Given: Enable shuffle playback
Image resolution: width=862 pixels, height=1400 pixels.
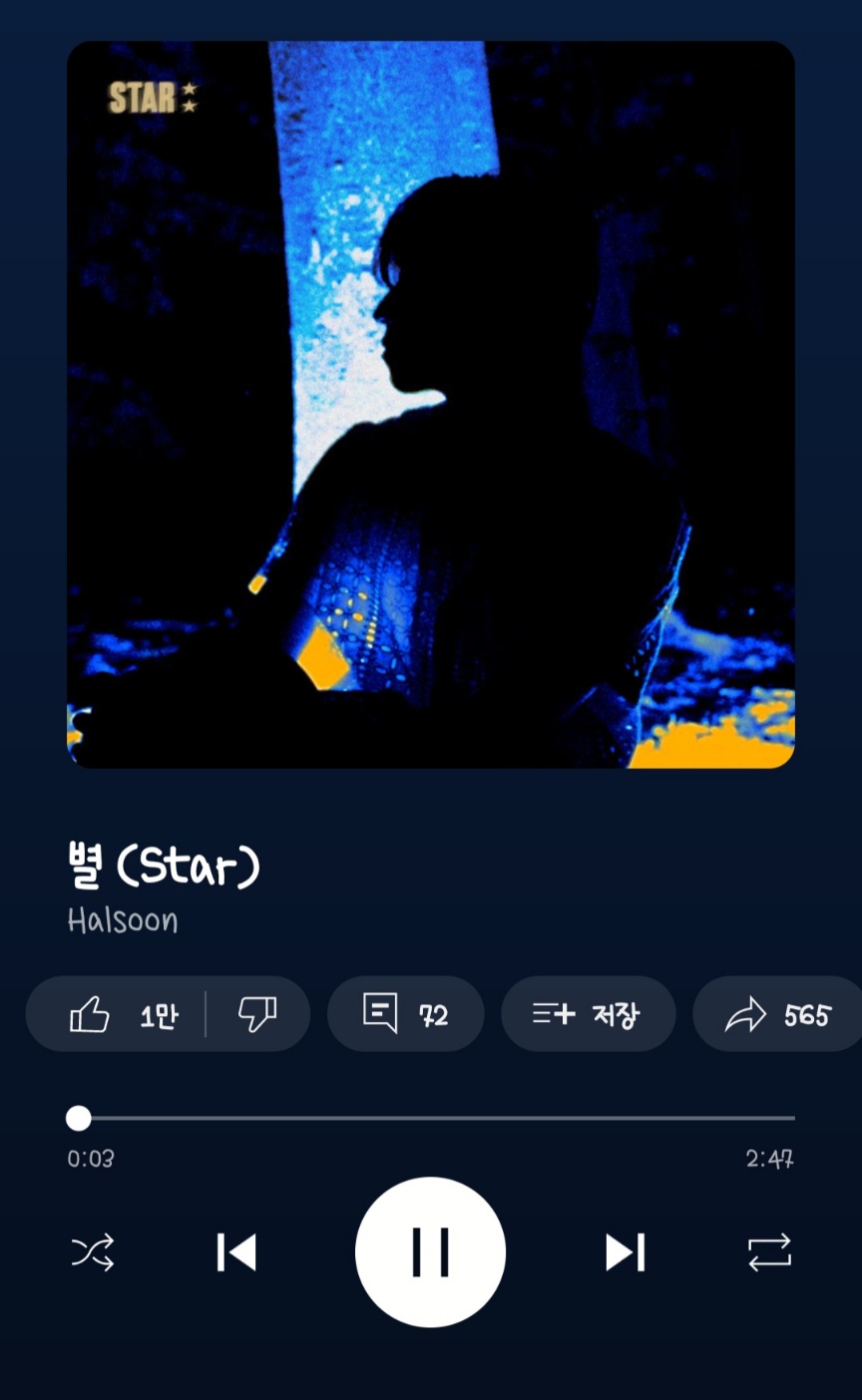Looking at the screenshot, I should click(92, 1252).
